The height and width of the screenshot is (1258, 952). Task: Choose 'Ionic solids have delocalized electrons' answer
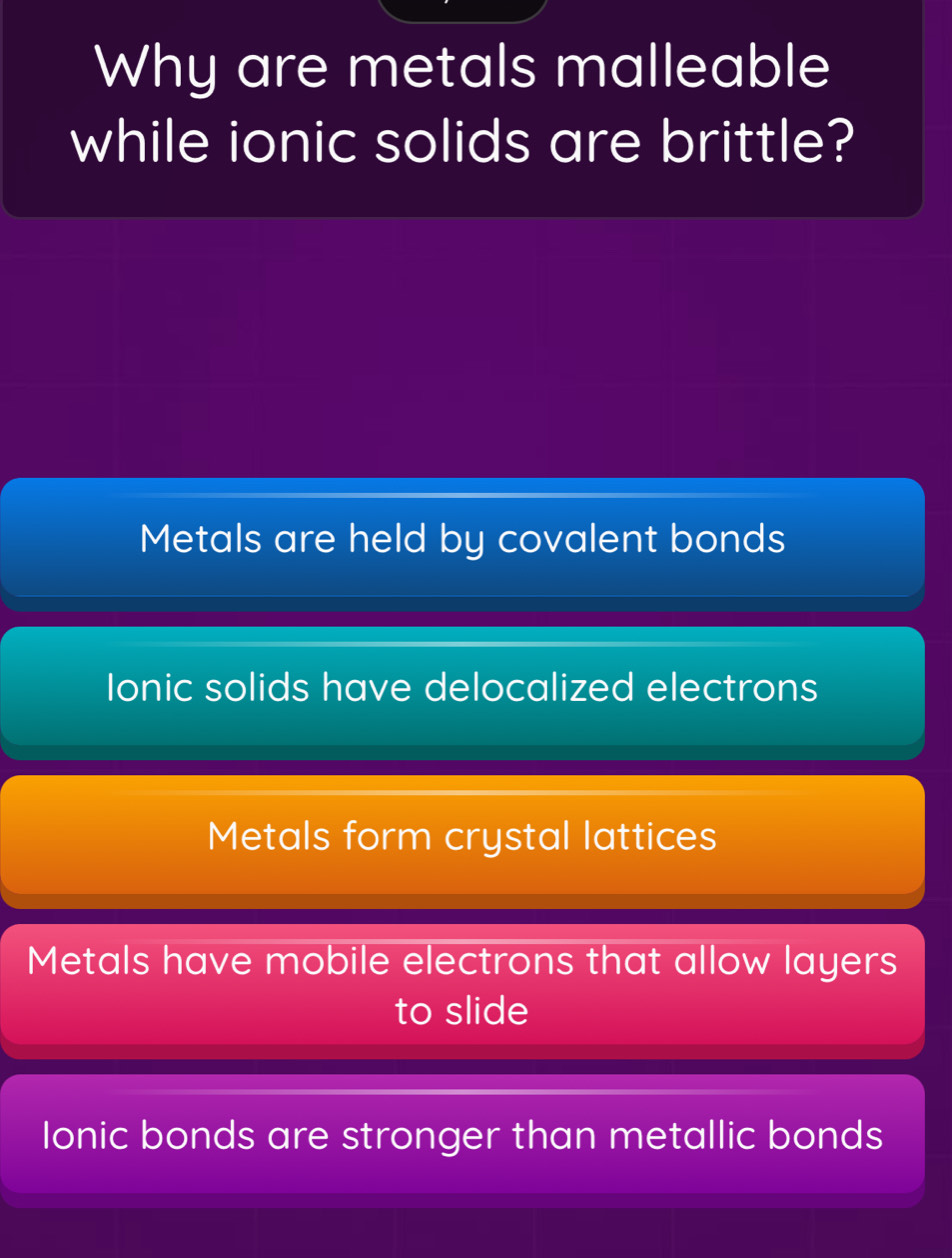[x=462, y=689]
